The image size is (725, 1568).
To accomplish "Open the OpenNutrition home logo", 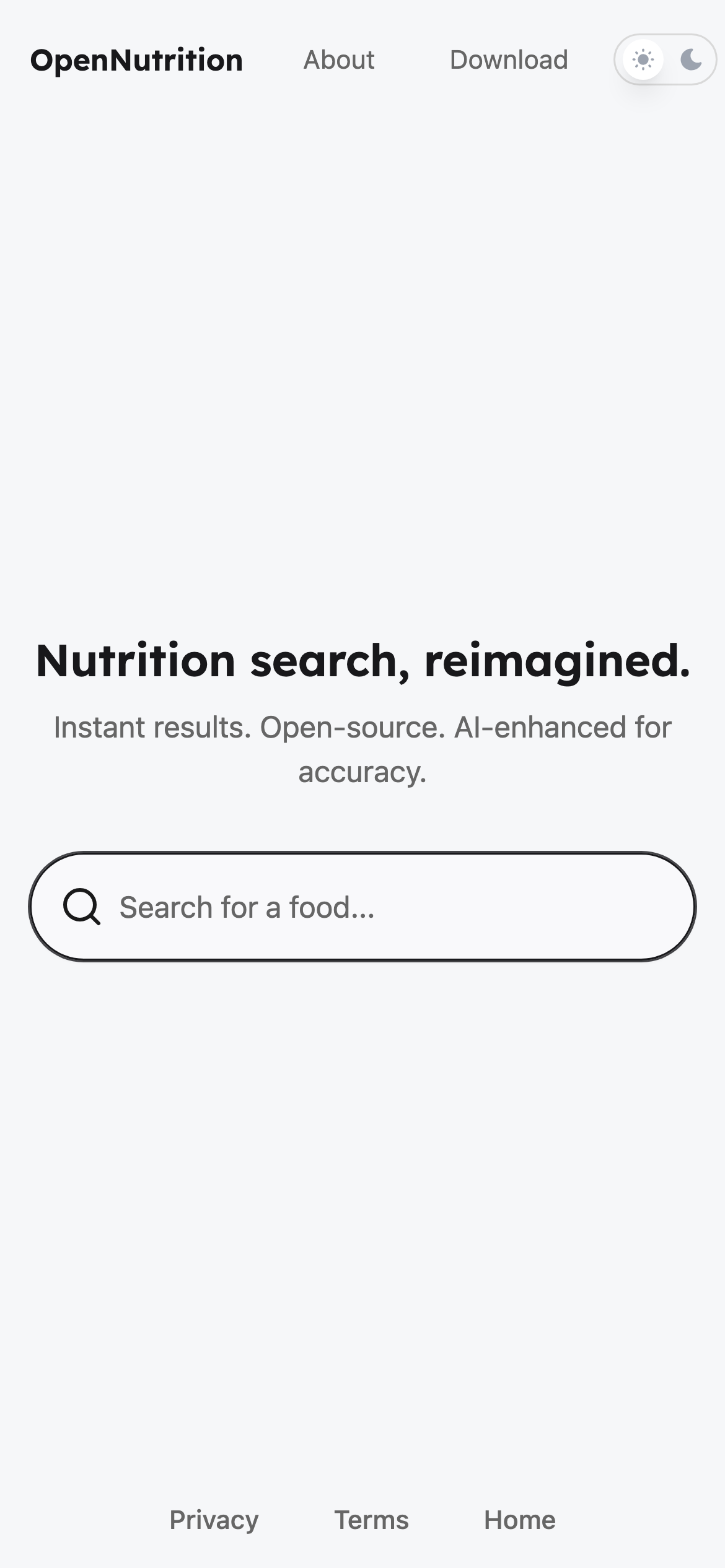I will click(x=136, y=60).
